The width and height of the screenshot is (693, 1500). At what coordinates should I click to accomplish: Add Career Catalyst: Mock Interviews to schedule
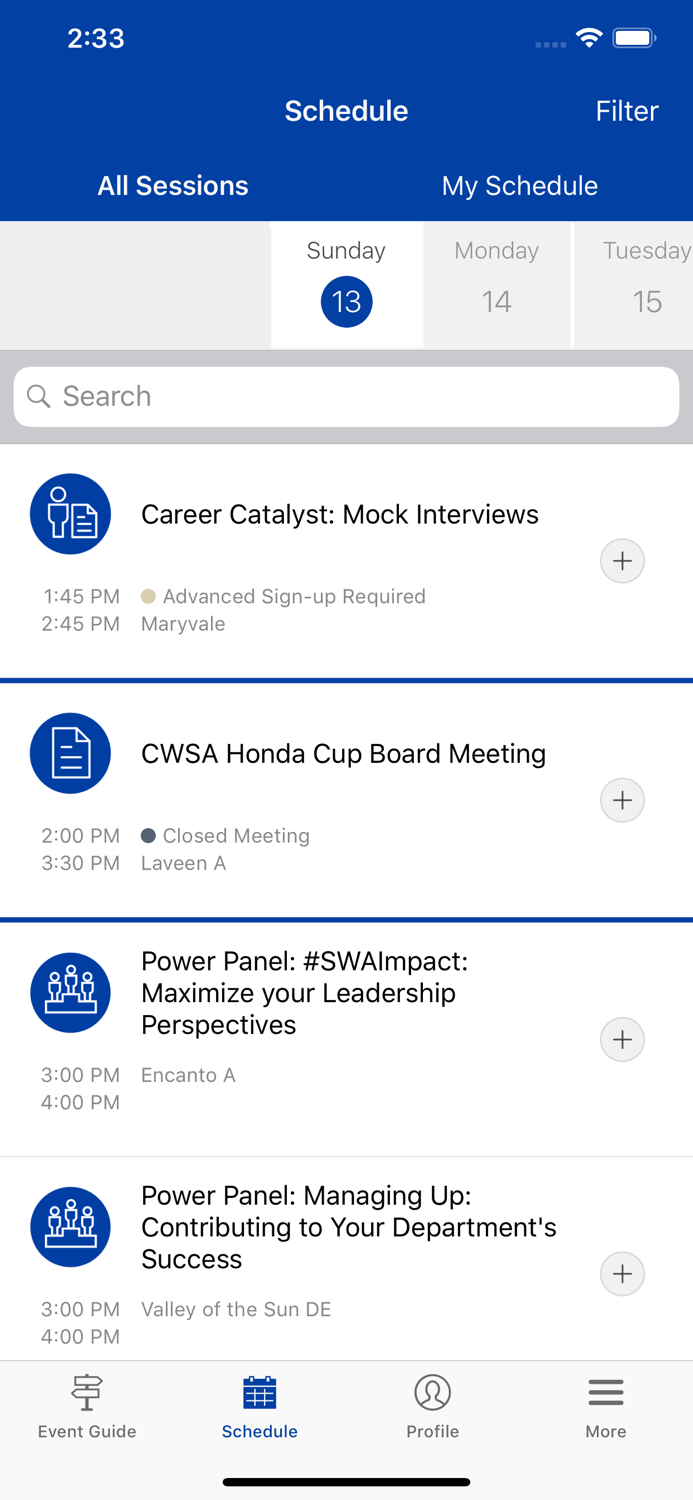coord(622,561)
